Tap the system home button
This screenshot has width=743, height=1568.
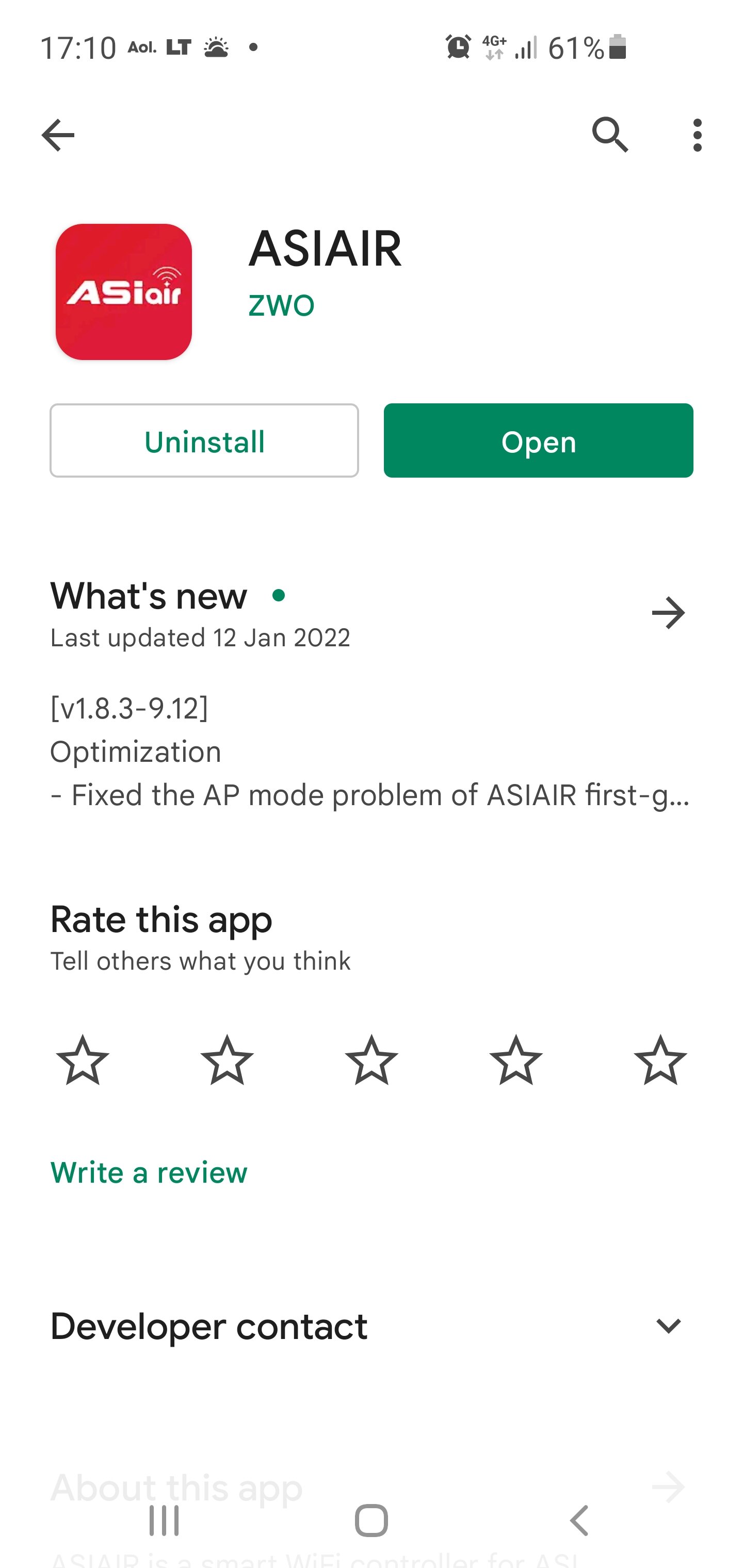pyautogui.click(x=372, y=1521)
